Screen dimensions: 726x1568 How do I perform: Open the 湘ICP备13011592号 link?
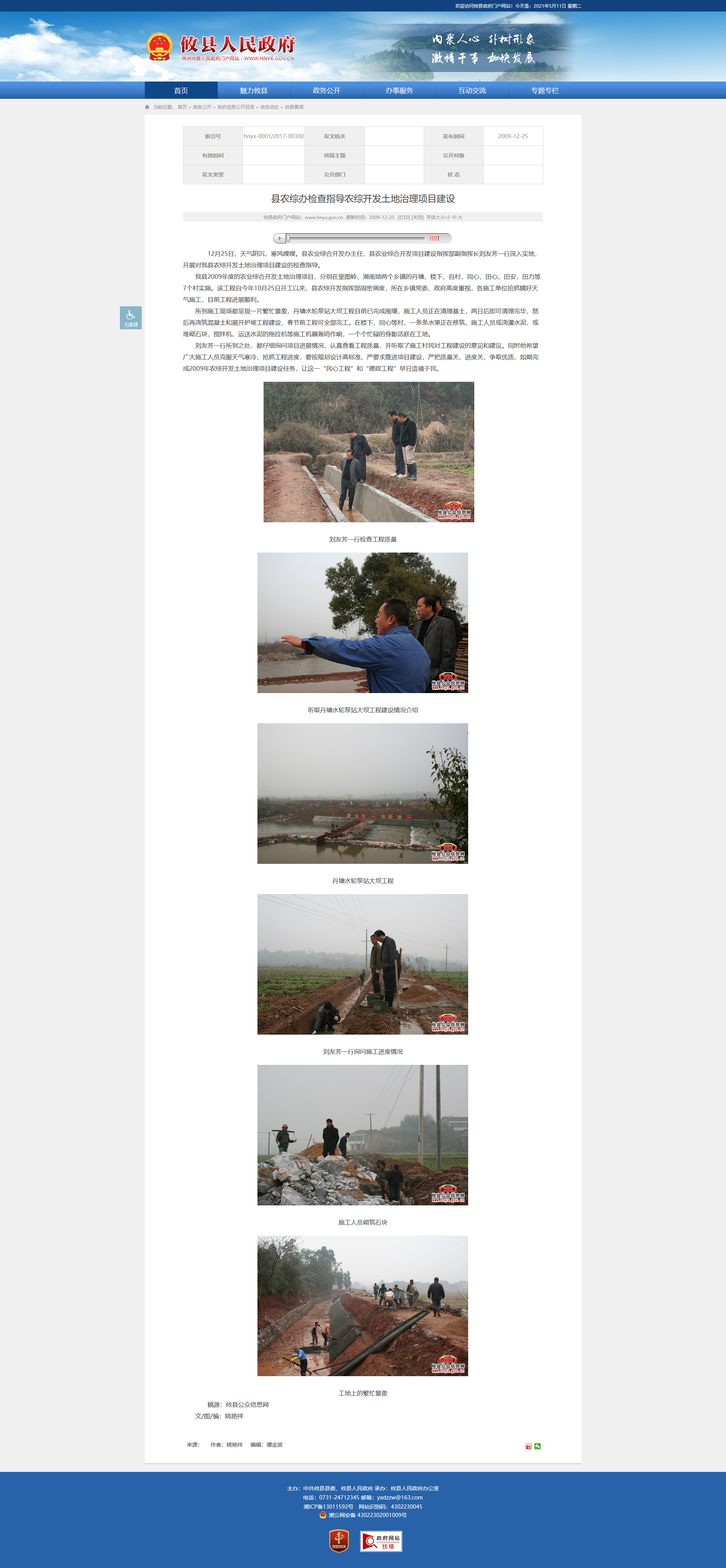coord(328,1506)
